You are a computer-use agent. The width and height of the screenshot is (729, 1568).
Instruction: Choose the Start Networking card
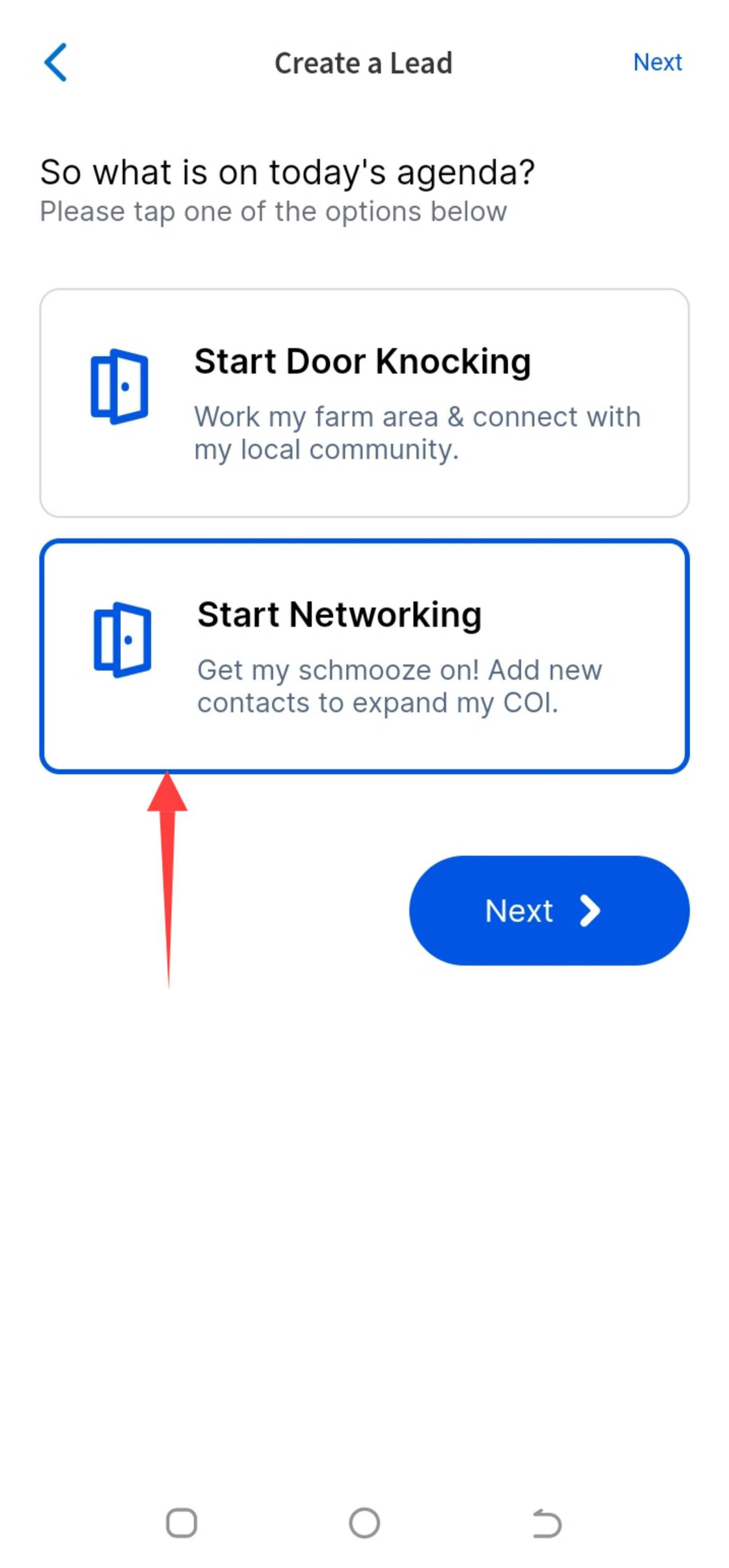click(x=364, y=656)
